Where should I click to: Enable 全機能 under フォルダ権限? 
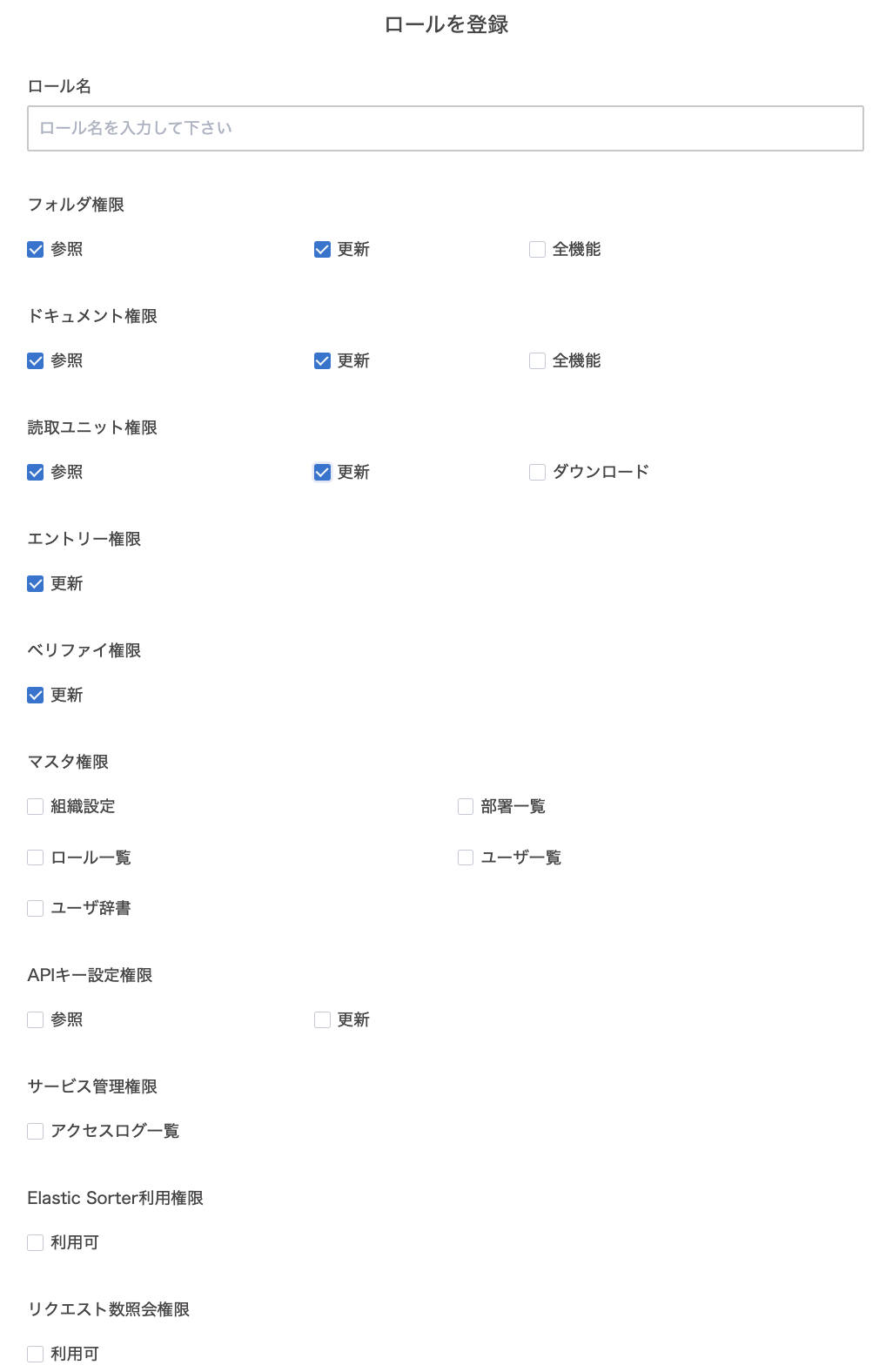(537, 250)
